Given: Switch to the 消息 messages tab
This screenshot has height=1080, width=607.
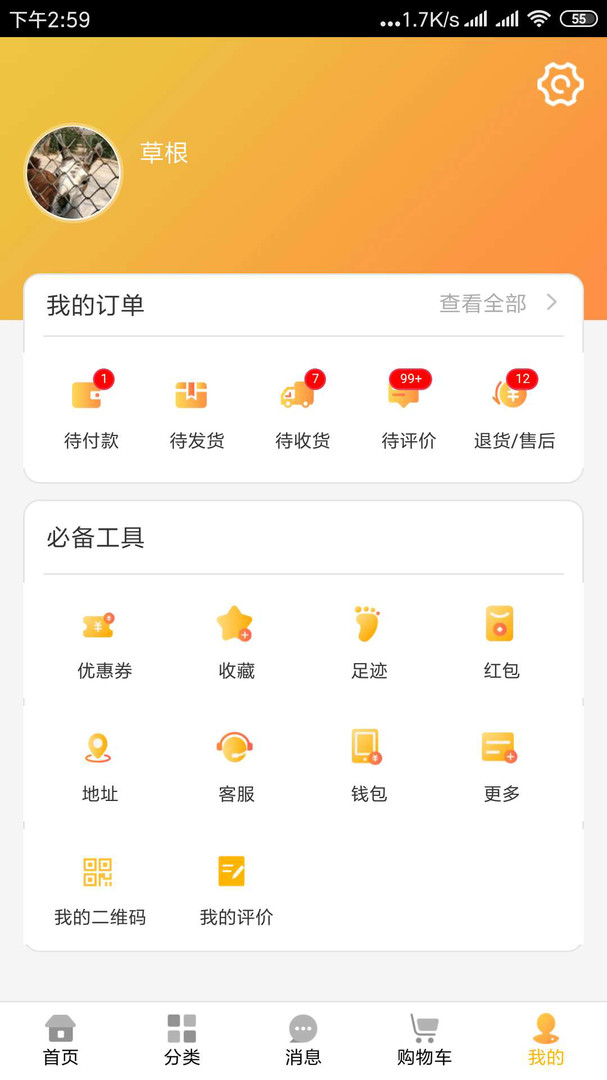Looking at the screenshot, I should (303, 1040).
